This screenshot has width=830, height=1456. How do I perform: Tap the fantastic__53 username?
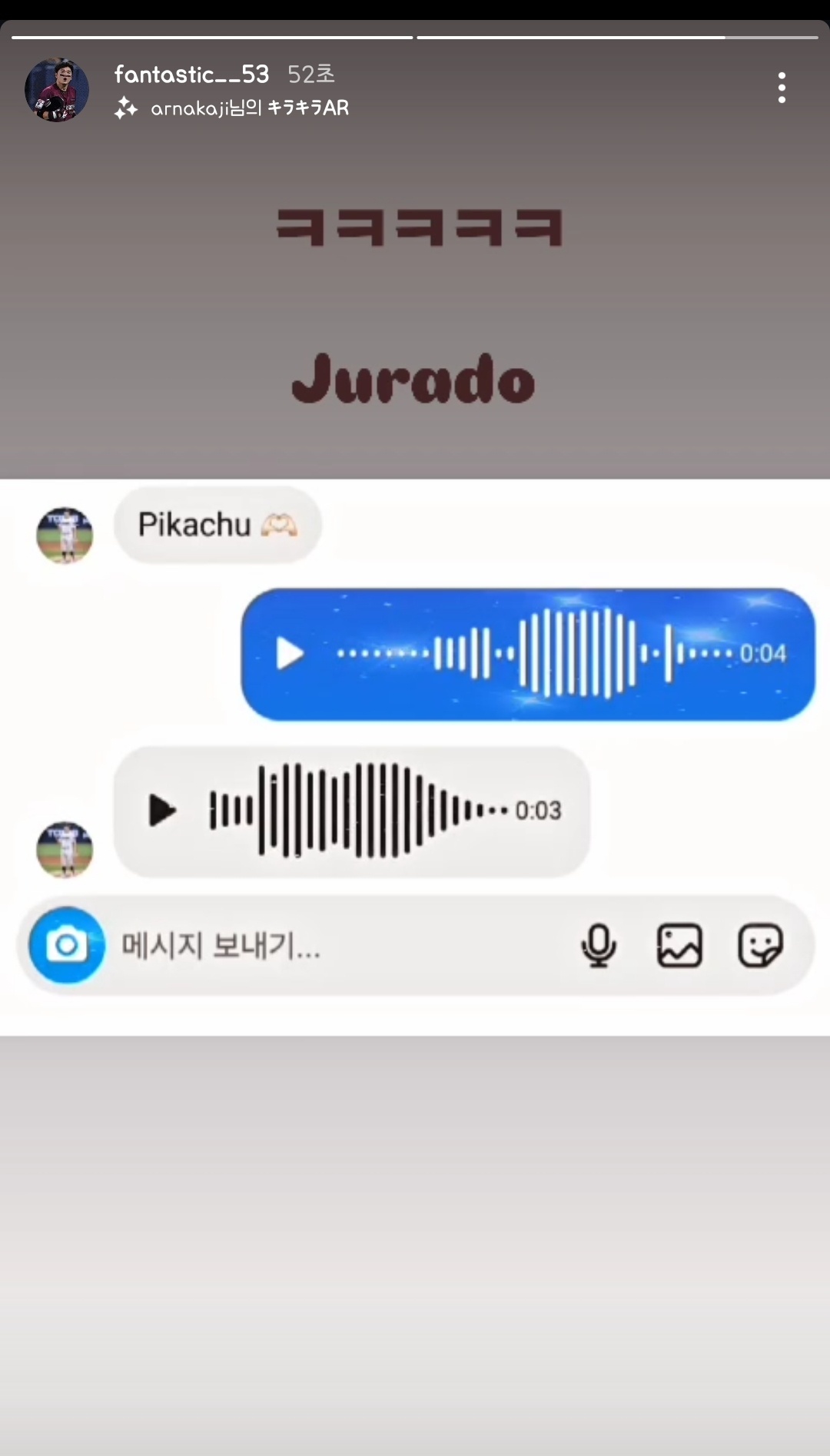coord(191,74)
